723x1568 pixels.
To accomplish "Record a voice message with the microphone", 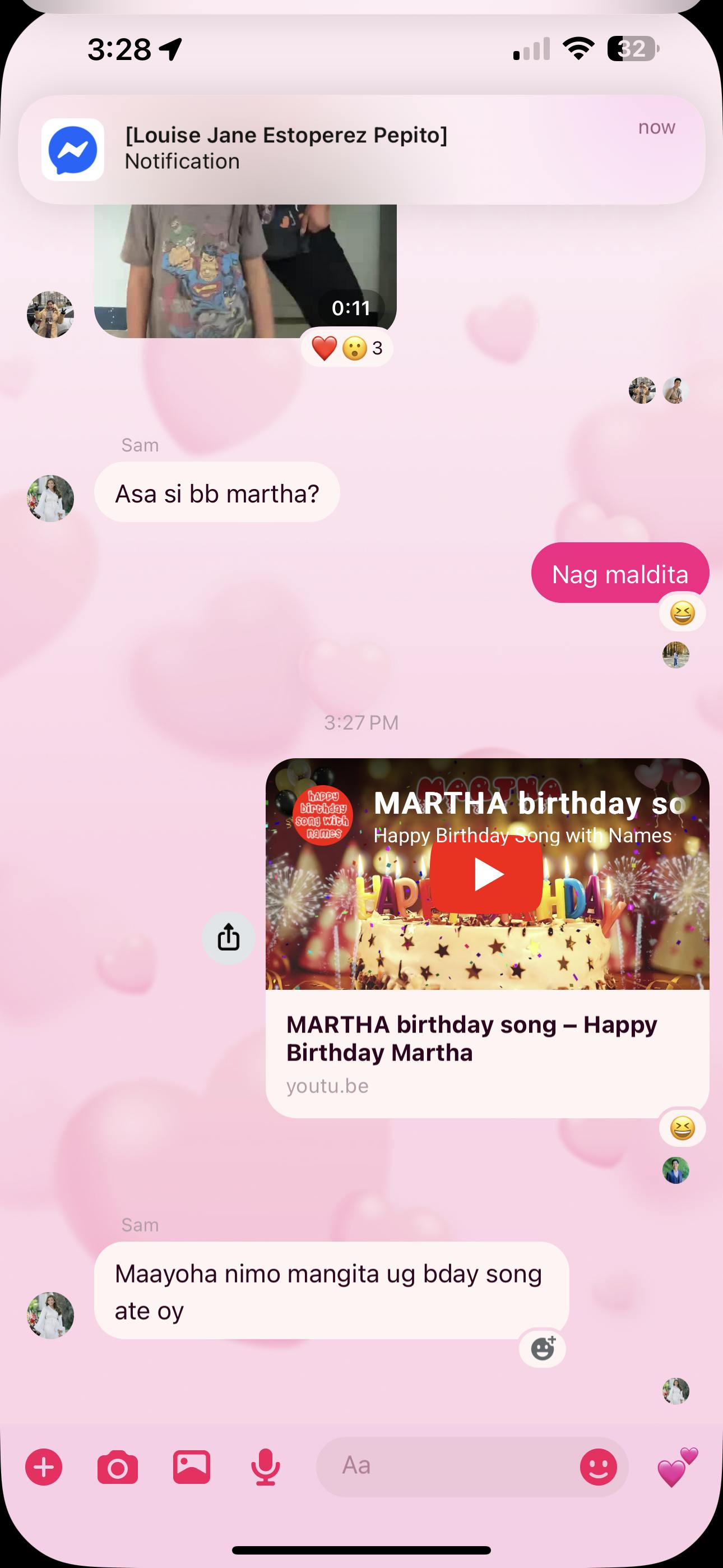I will pos(265,1468).
